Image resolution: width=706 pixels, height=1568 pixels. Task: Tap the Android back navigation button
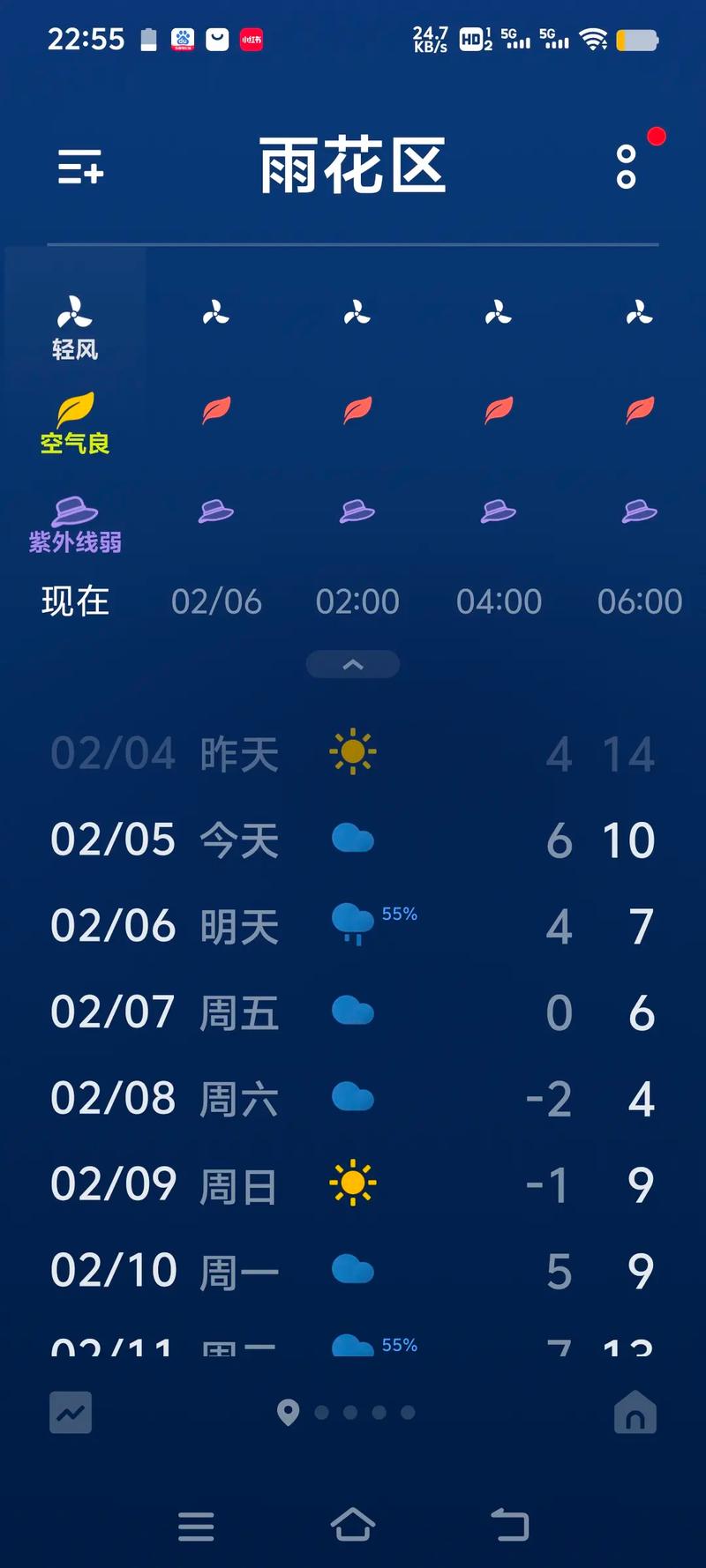pyautogui.click(x=510, y=1527)
